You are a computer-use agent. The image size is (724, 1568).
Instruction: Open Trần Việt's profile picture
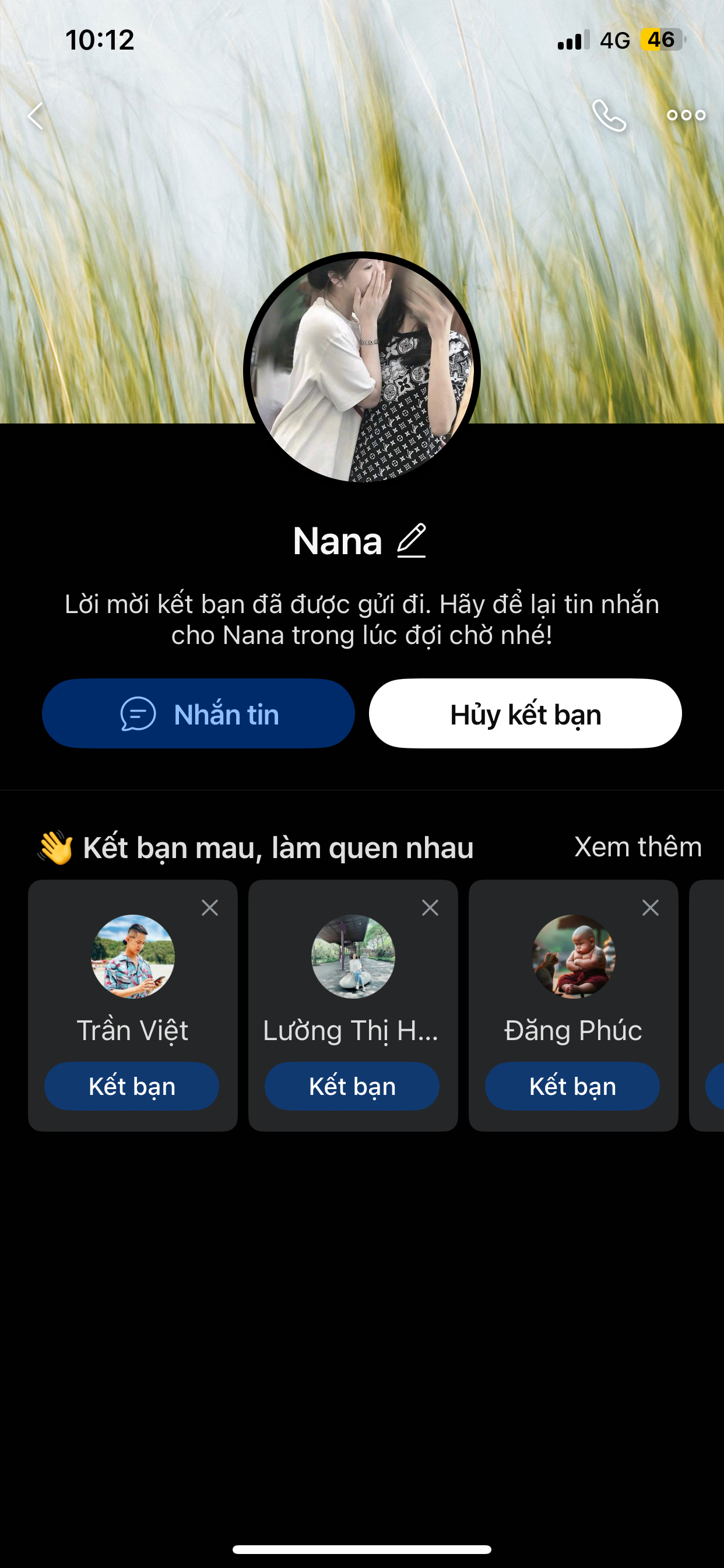tap(133, 956)
